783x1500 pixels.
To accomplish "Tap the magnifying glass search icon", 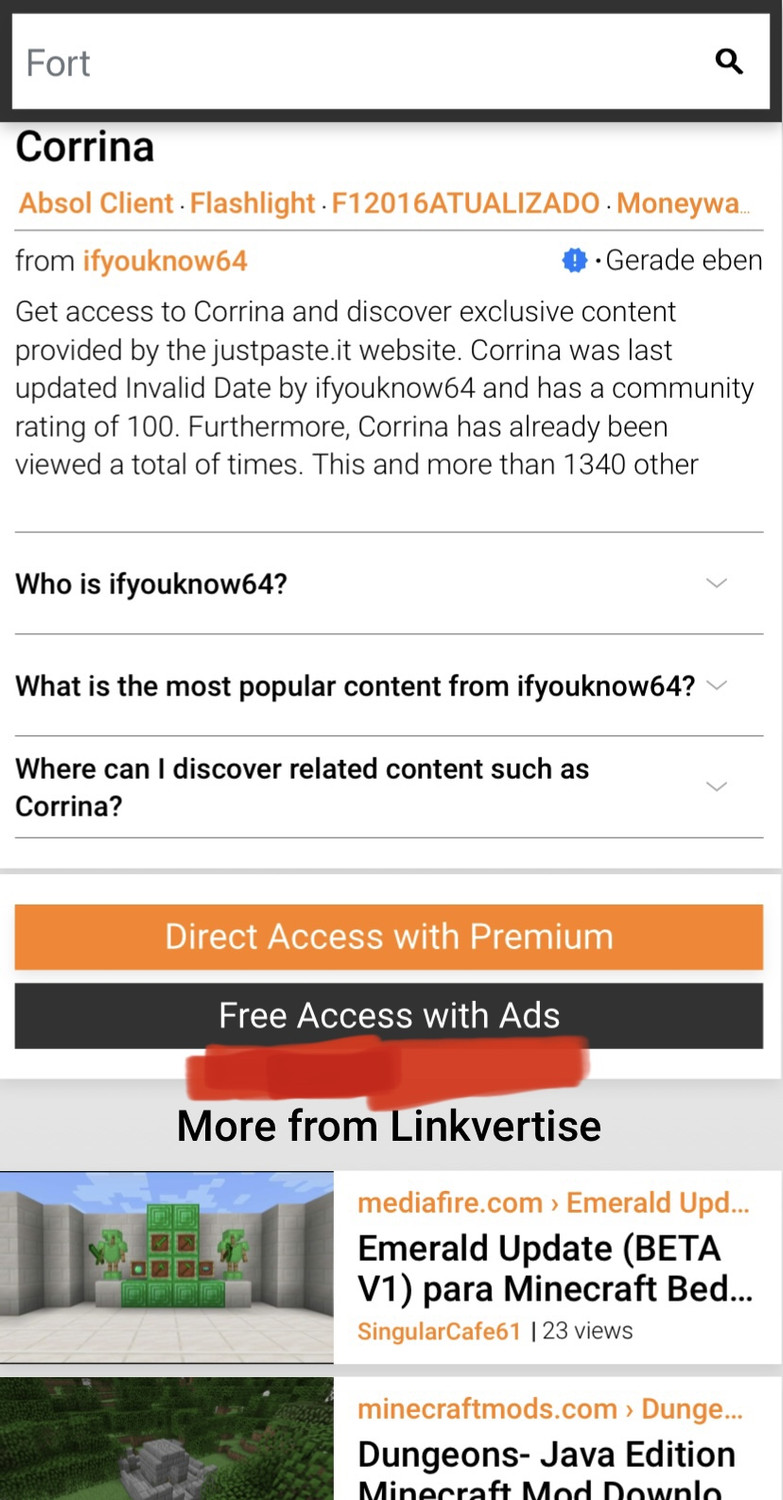I will pos(730,62).
